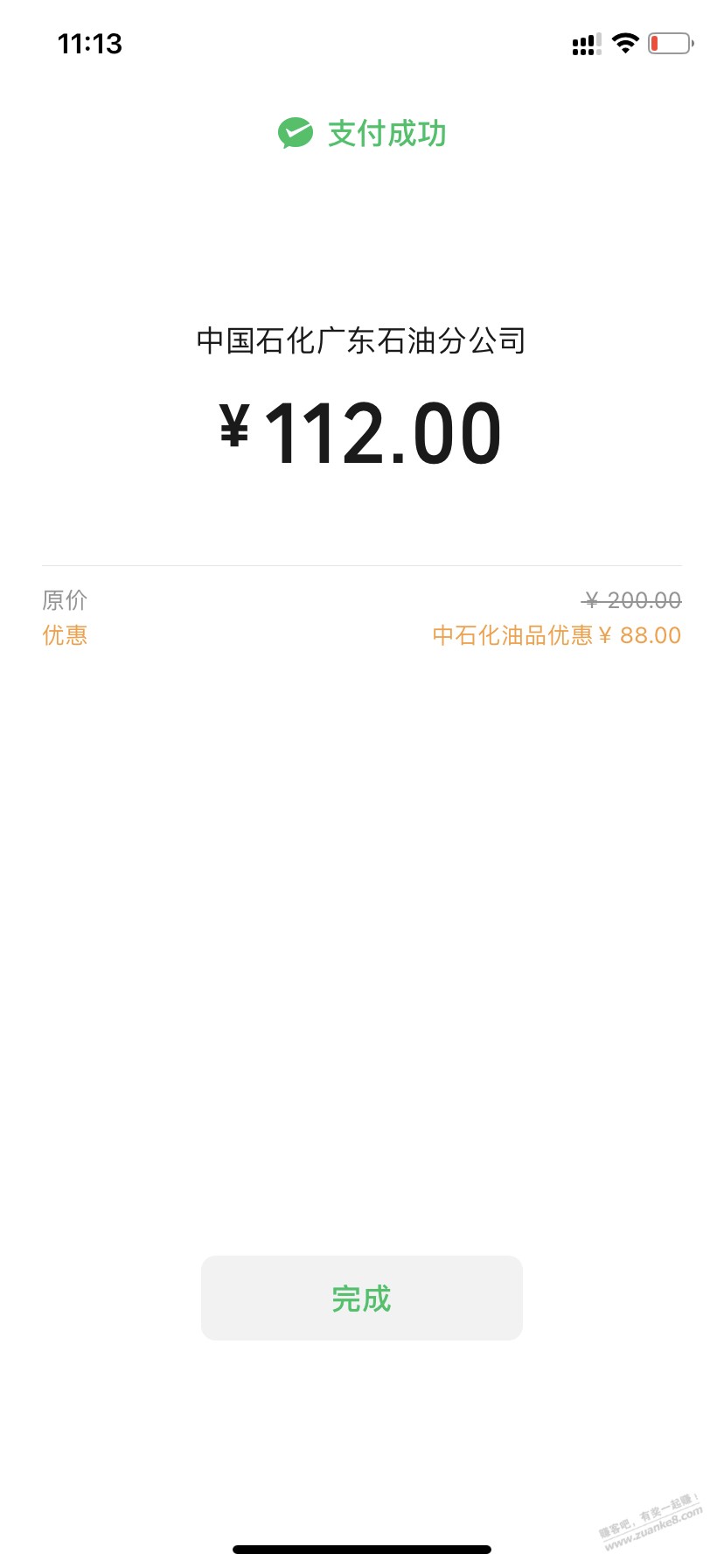
Task: Tap the strikethrough ¥200.00 original price
Action: pyautogui.click(x=632, y=600)
